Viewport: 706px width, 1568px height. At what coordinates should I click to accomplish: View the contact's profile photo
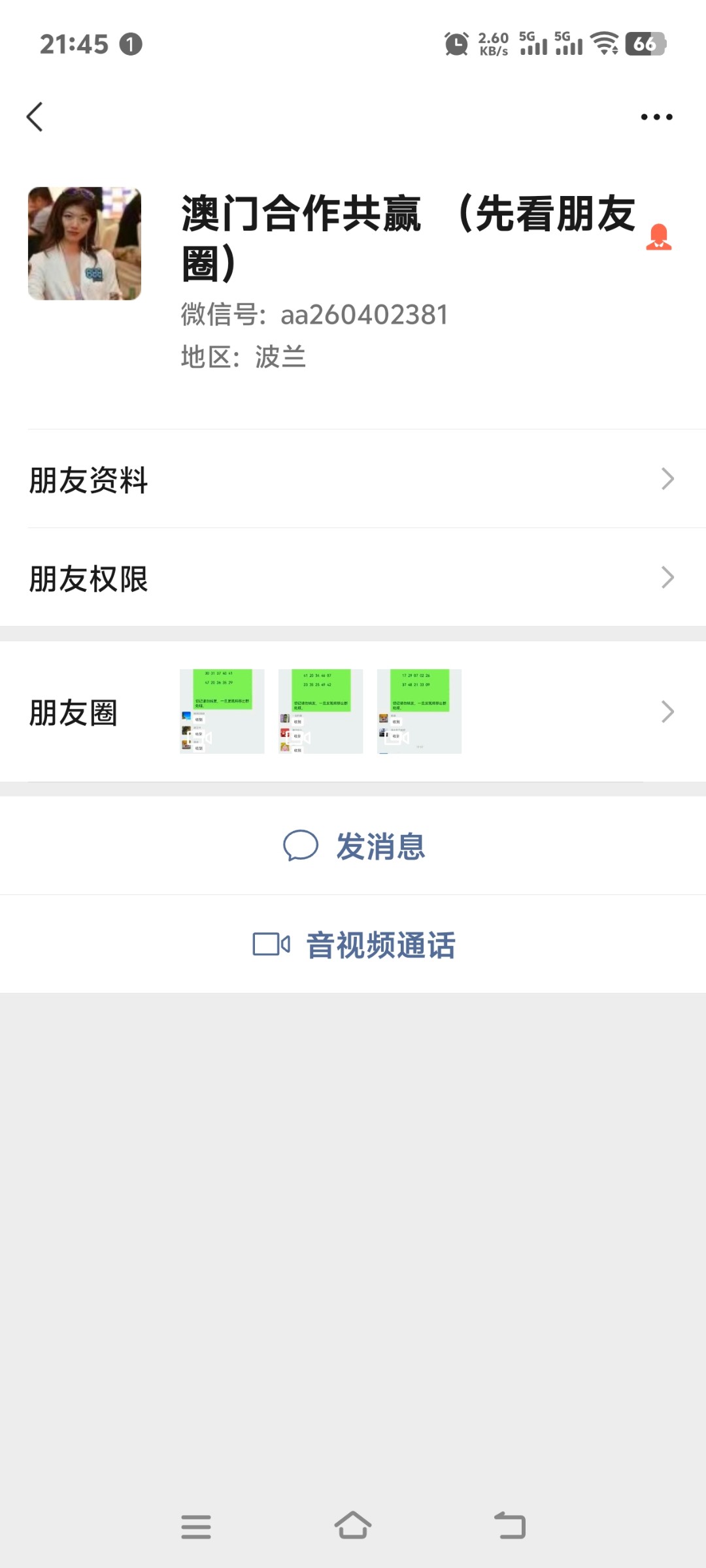[x=84, y=244]
